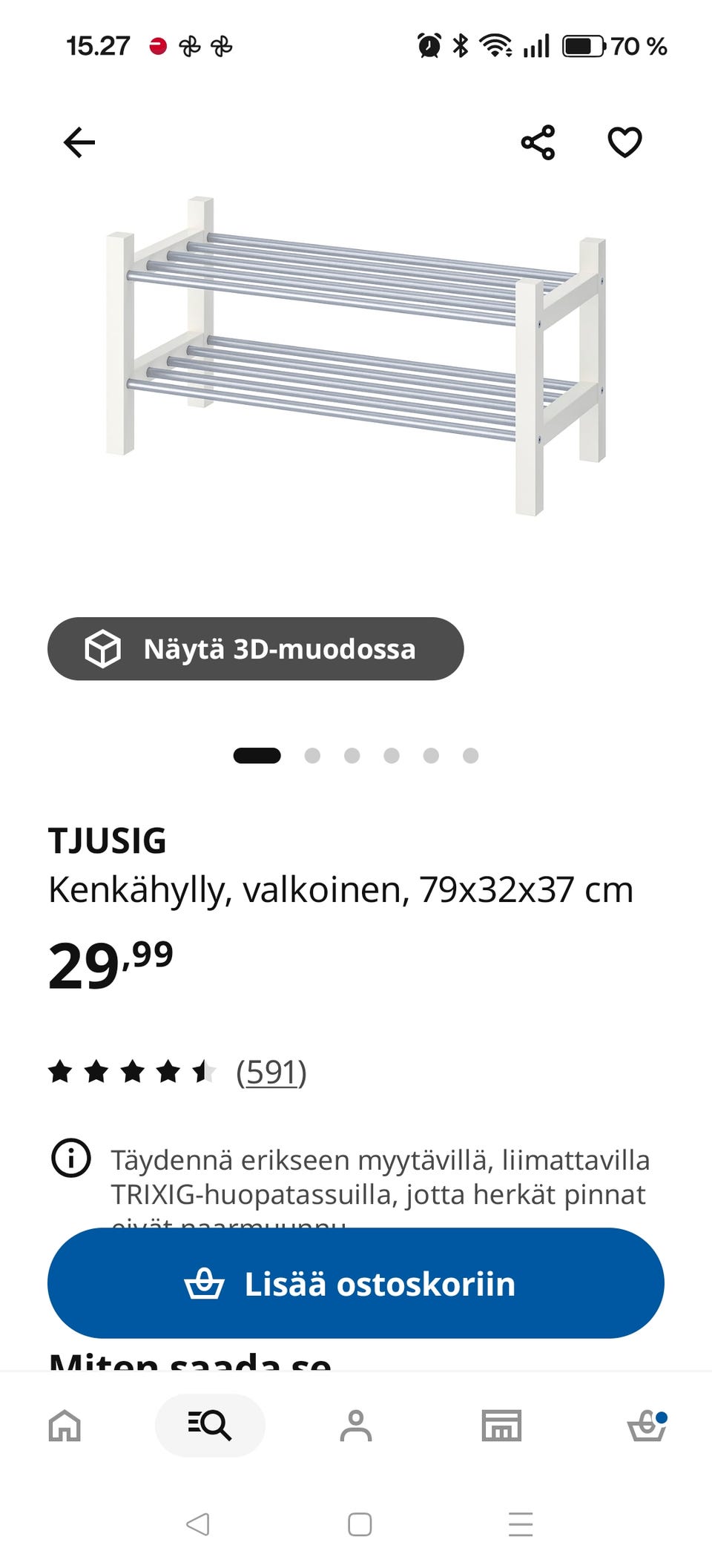Switch to the home tab
This screenshot has height=1568, width=712.
pos(65,1426)
